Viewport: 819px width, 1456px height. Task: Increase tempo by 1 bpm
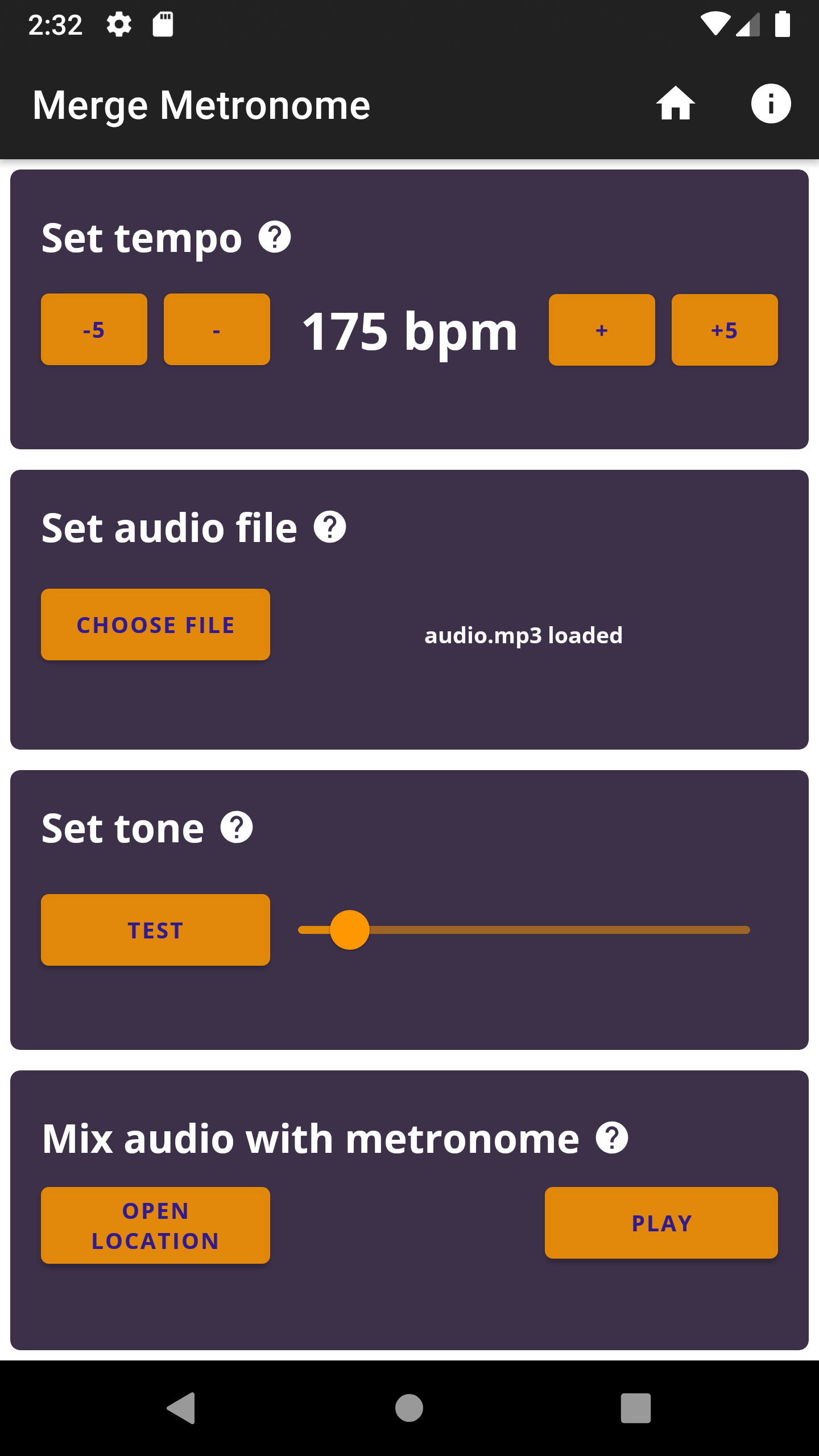click(x=601, y=329)
